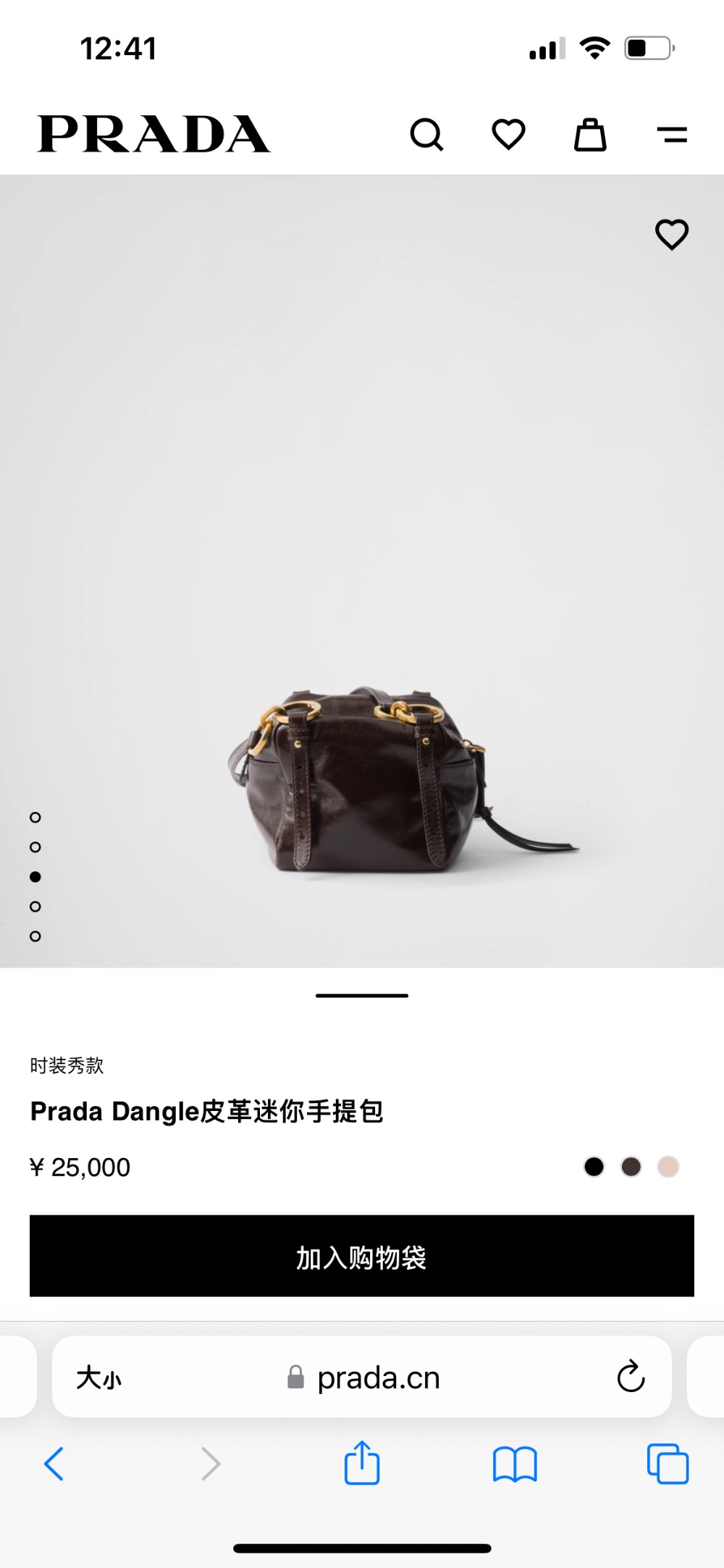The width and height of the screenshot is (724, 1568).
Task: Open the wishlist heart in the header
Action: pos(508,135)
